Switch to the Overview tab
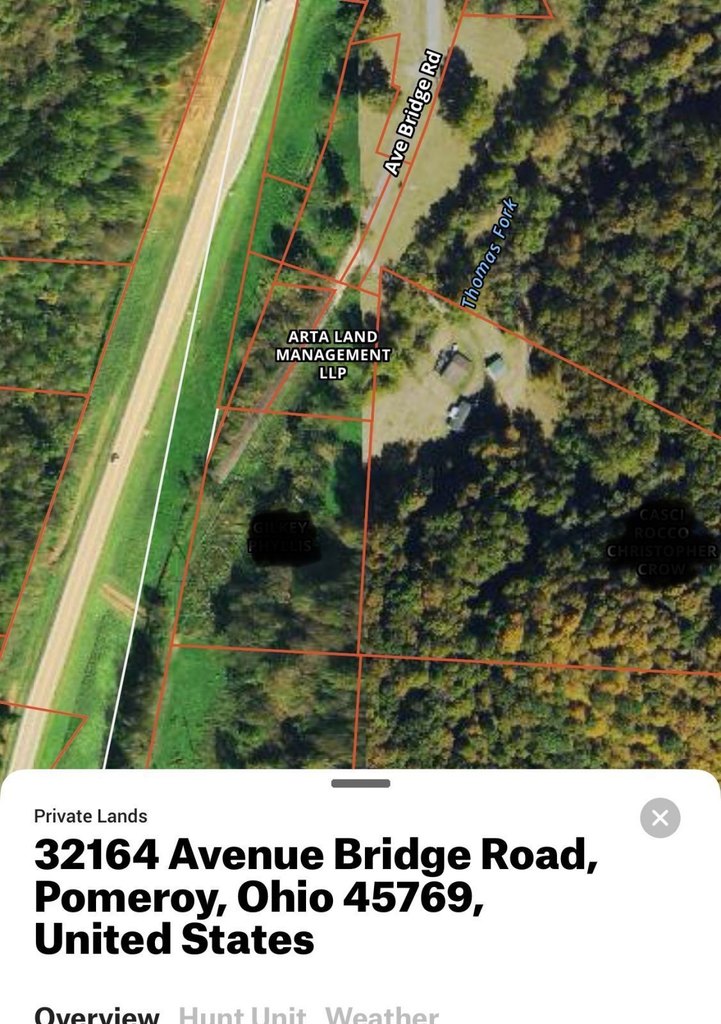Viewport: 721px width, 1024px height. coord(96,1014)
